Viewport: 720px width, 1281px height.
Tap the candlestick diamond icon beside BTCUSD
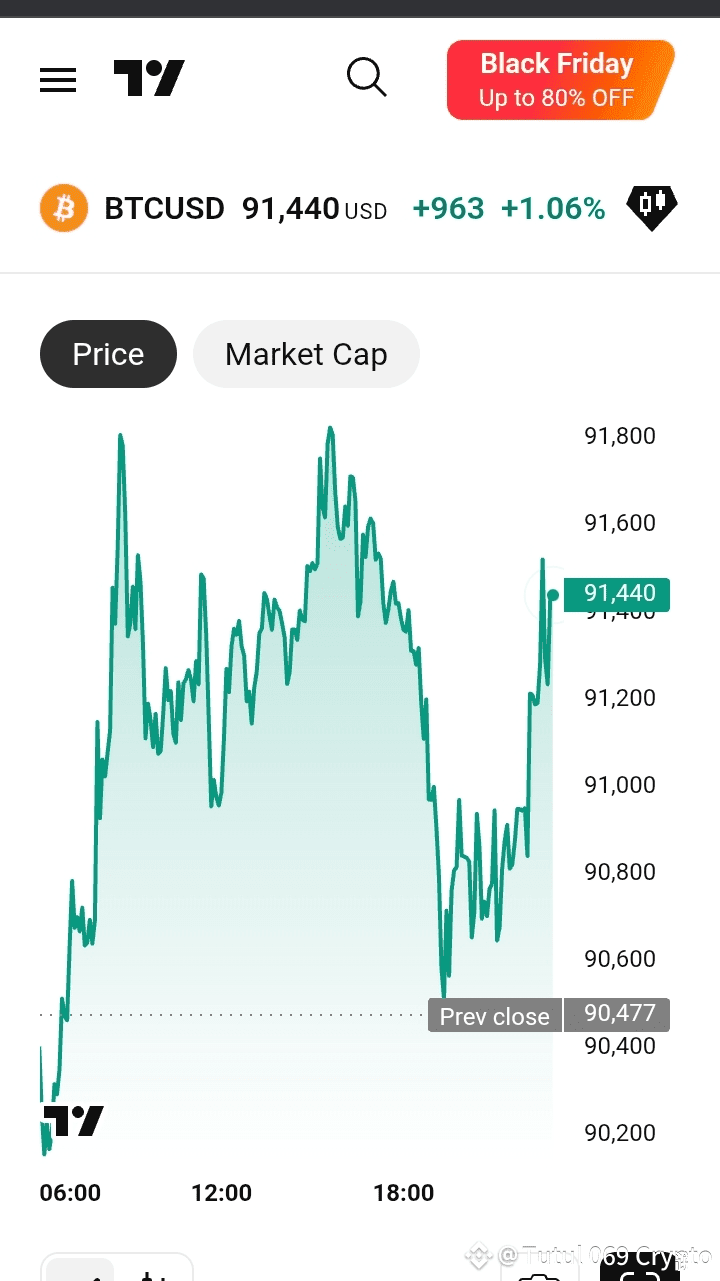(651, 206)
